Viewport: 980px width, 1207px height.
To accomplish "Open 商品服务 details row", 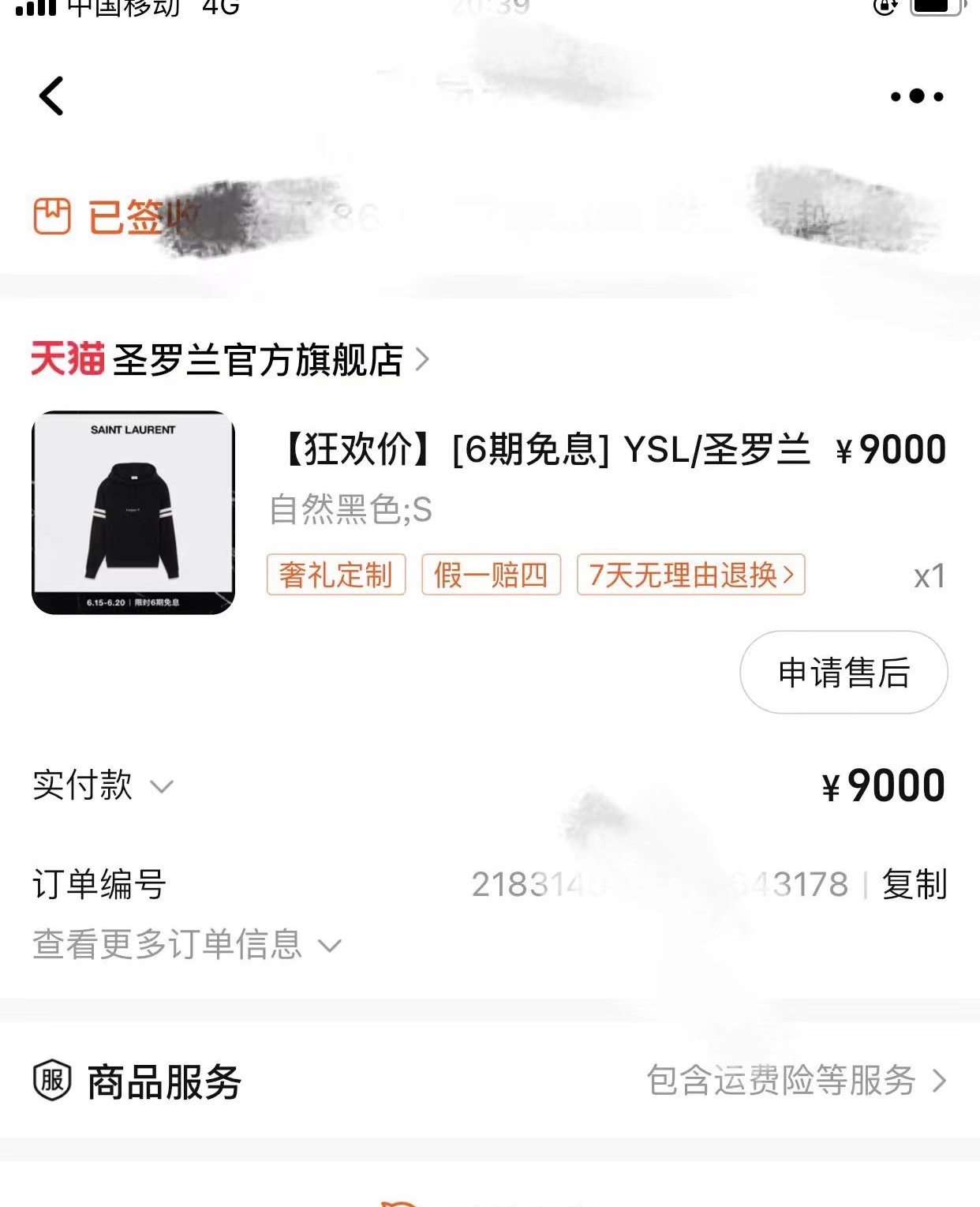I will click(x=490, y=1081).
